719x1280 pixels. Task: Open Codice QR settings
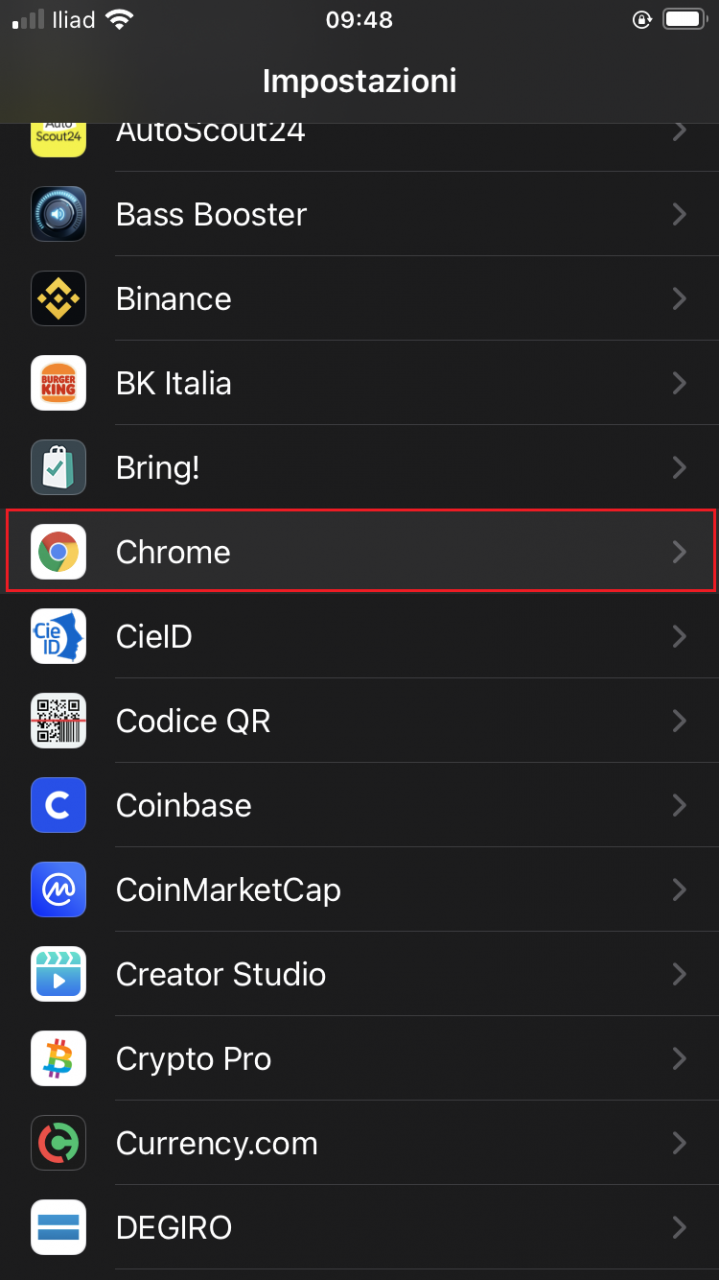click(360, 720)
